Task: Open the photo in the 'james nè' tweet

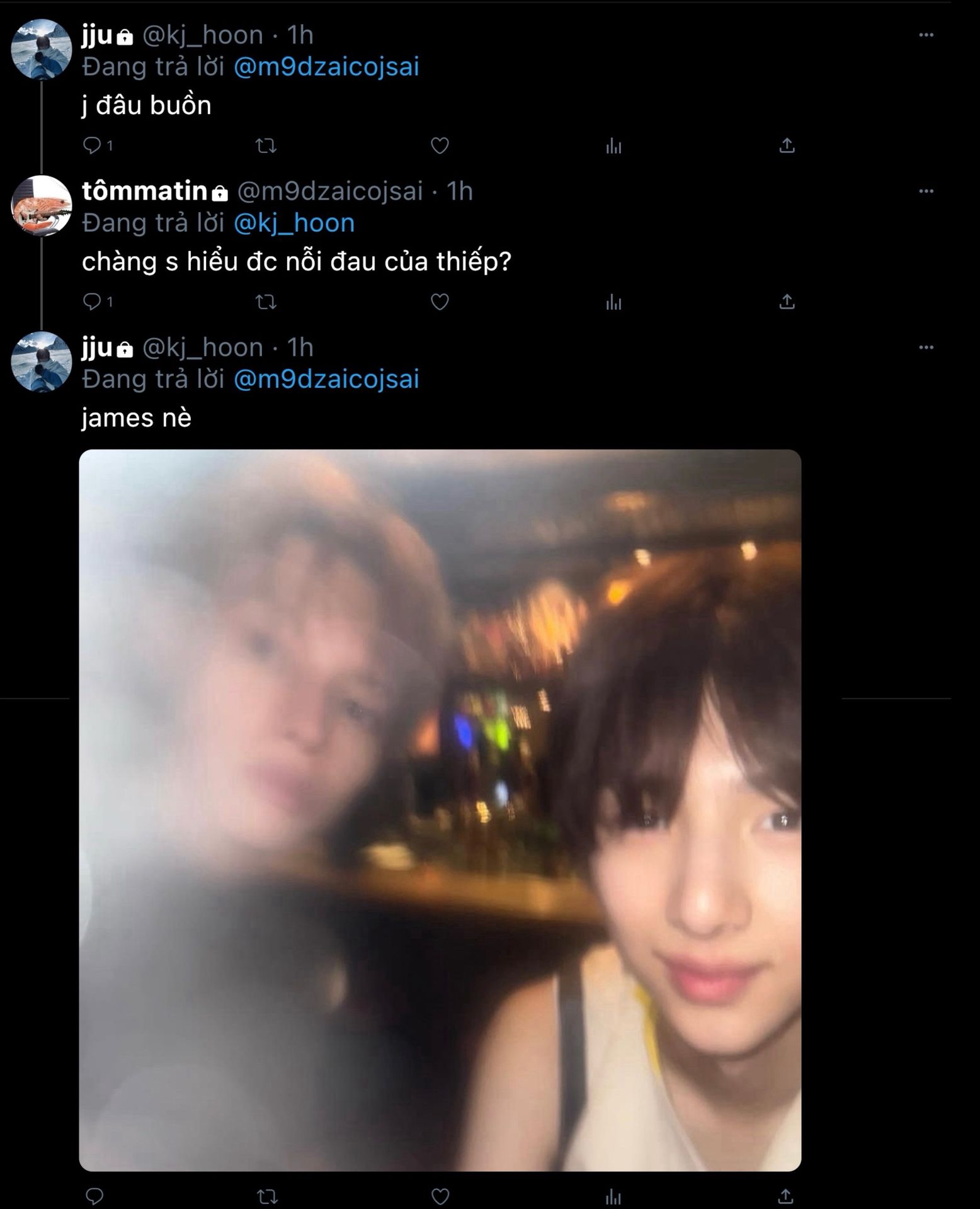Action: click(x=440, y=810)
